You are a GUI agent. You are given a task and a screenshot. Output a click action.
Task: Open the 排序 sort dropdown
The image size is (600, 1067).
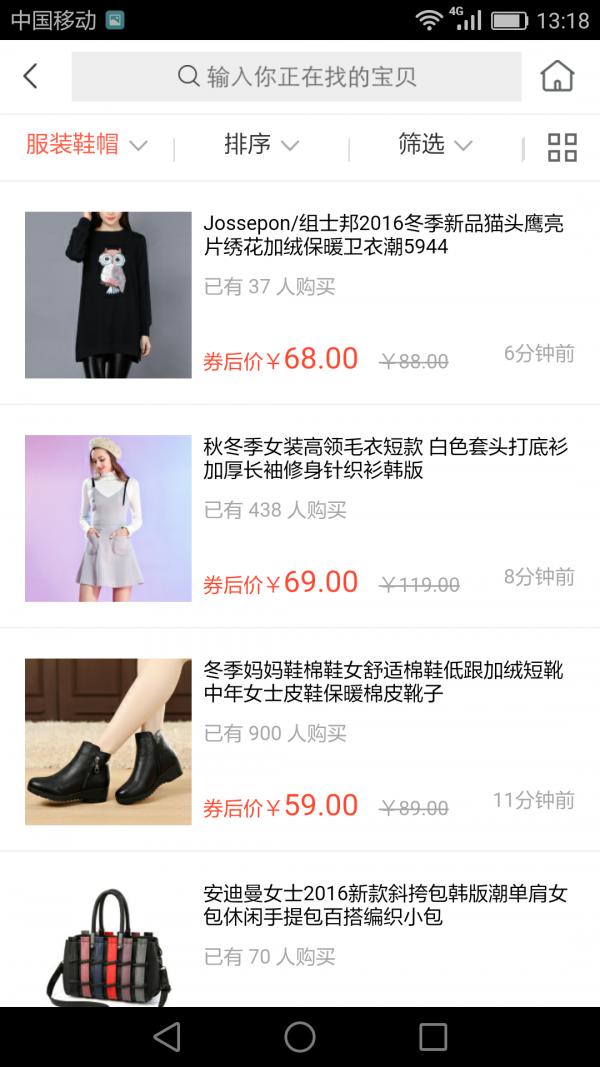click(261, 145)
